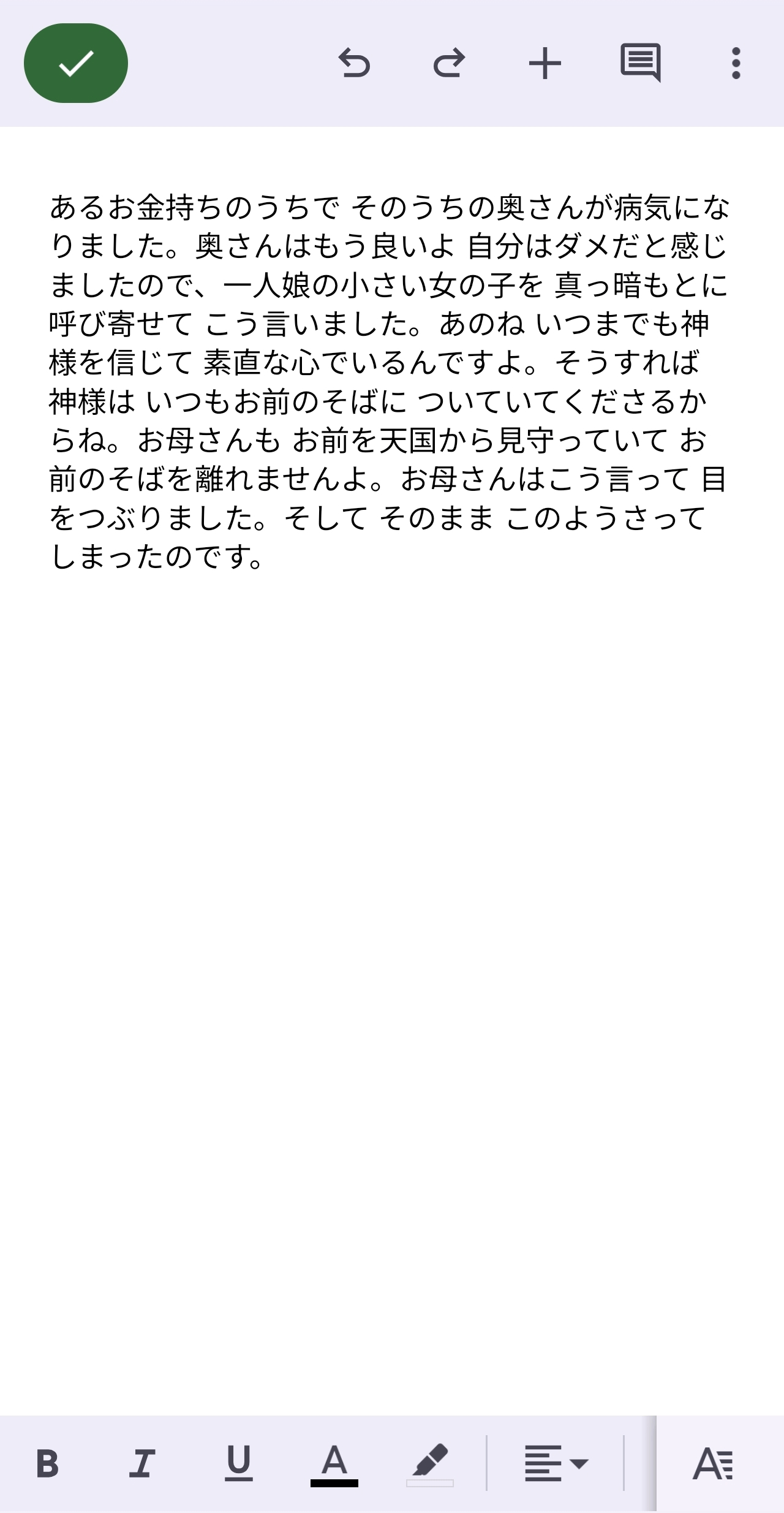Redo the last undone change
Viewport: 784px width, 1513px height.
pyautogui.click(x=449, y=63)
